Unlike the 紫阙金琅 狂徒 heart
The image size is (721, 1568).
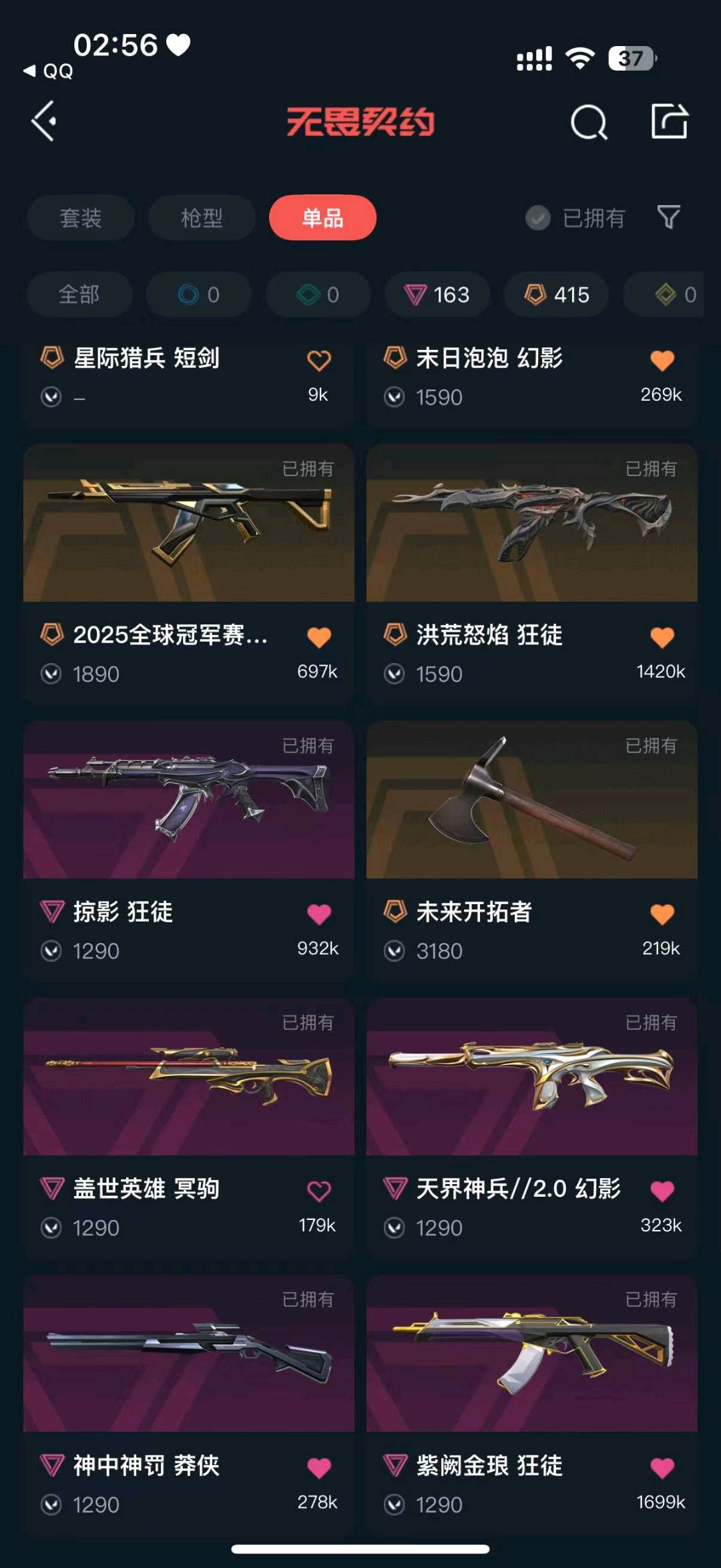pos(662,1468)
